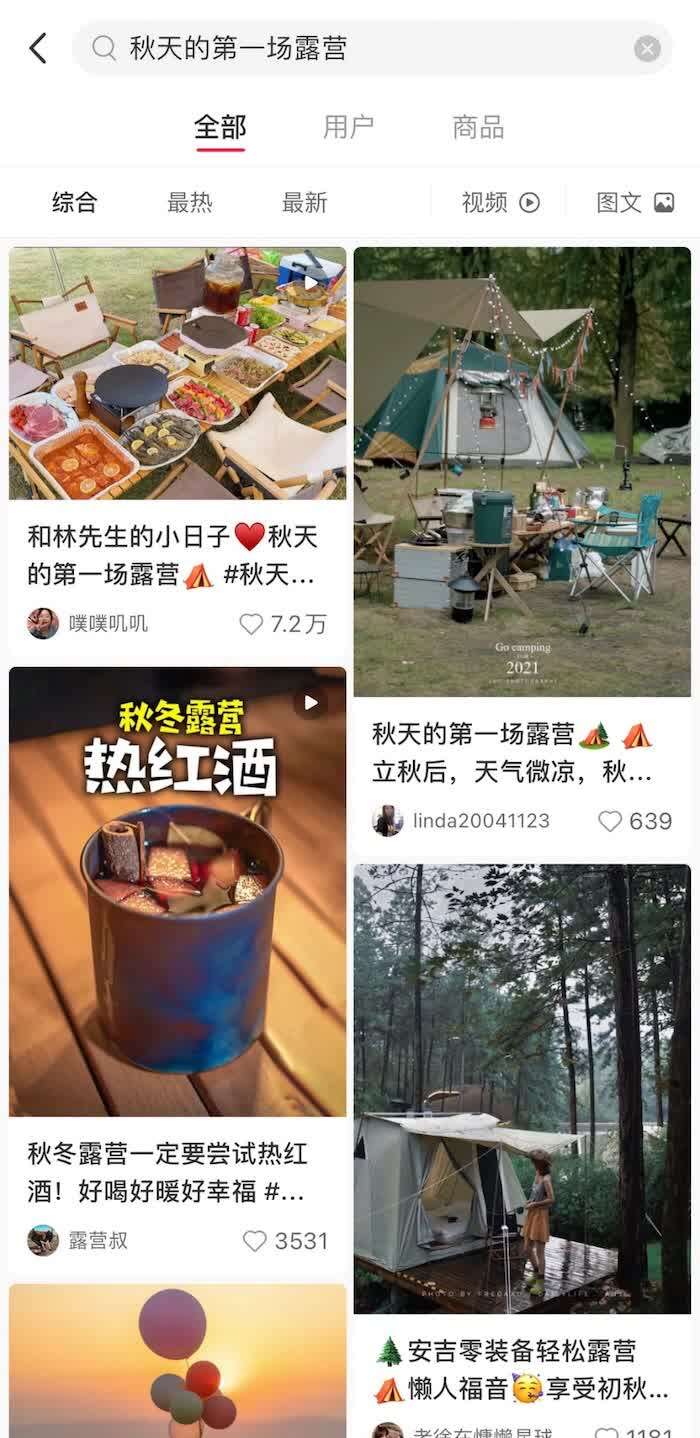Select the 综合 sorting option
Screen dimensions: 700x1438
click(75, 202)
